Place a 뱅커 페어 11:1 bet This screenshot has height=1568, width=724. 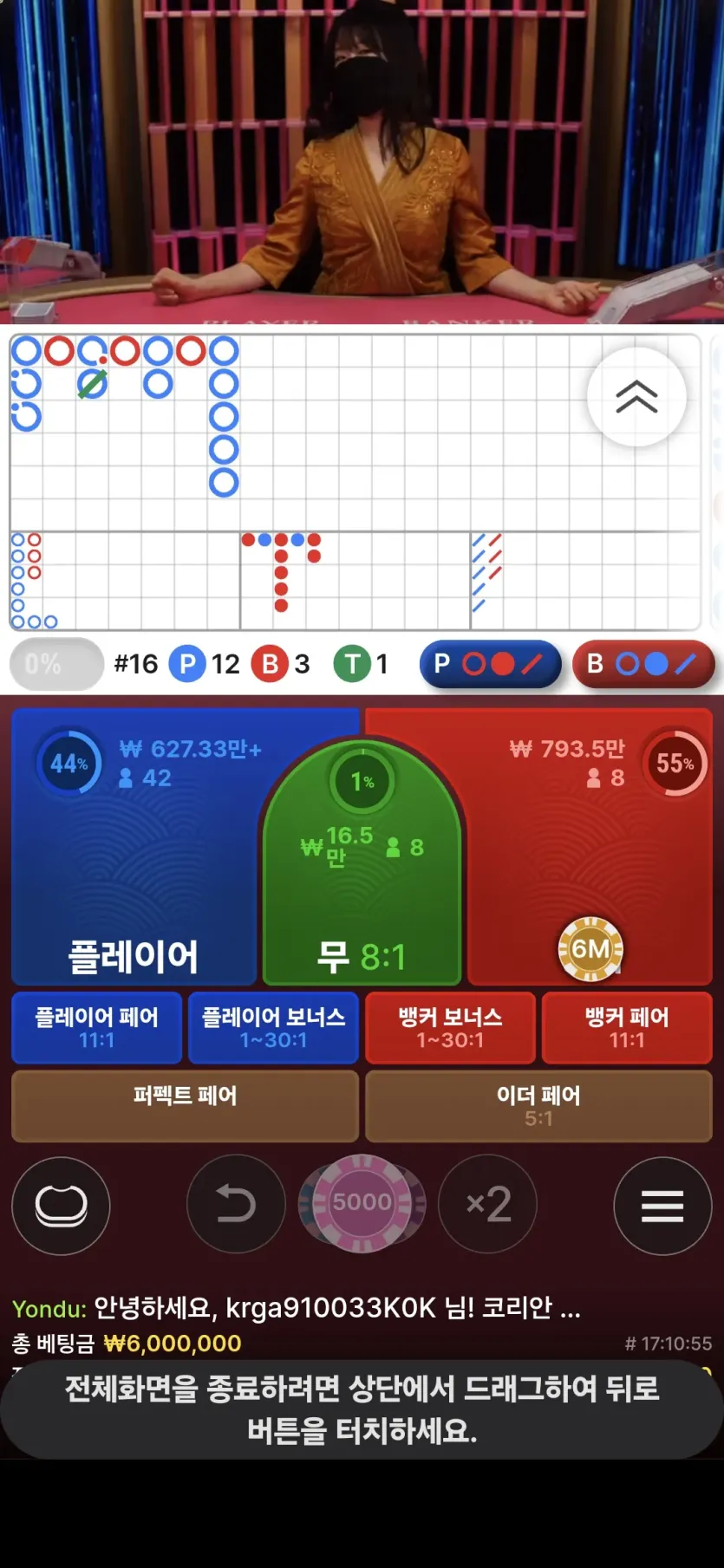tap(627, 1028)
